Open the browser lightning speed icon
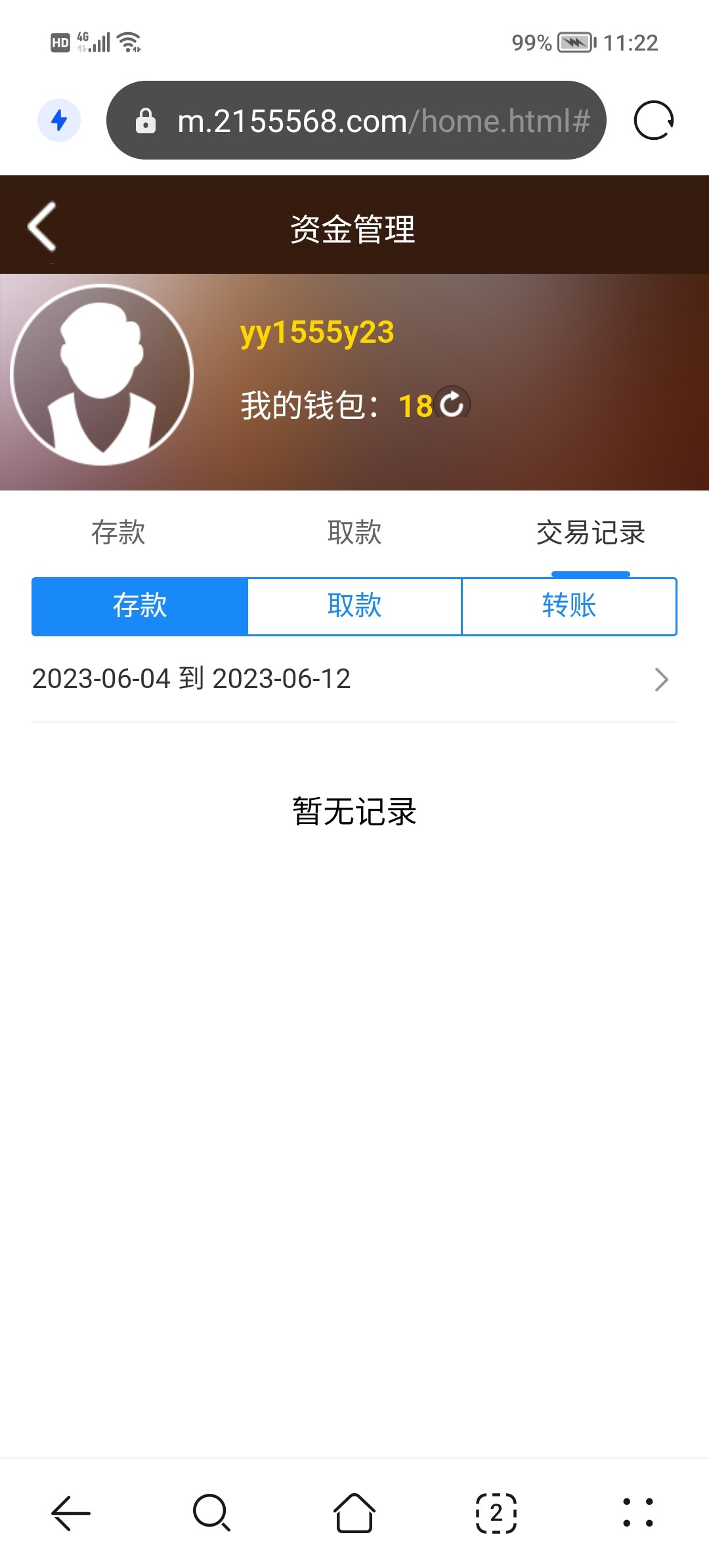Viewport: 709px width, 1568px height. (59, 121)
